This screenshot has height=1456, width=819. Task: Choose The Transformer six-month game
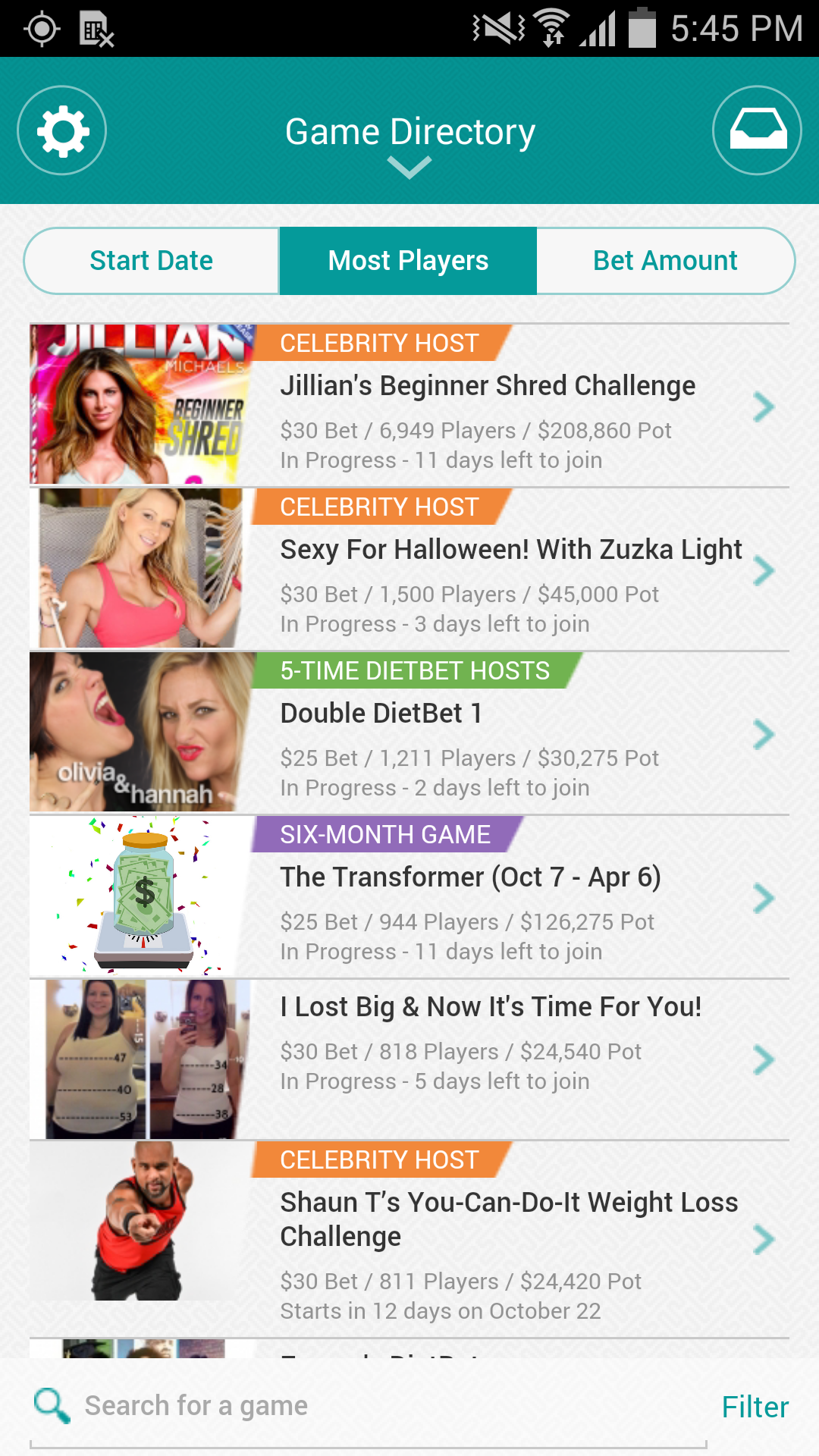click(x=470, y=878)
